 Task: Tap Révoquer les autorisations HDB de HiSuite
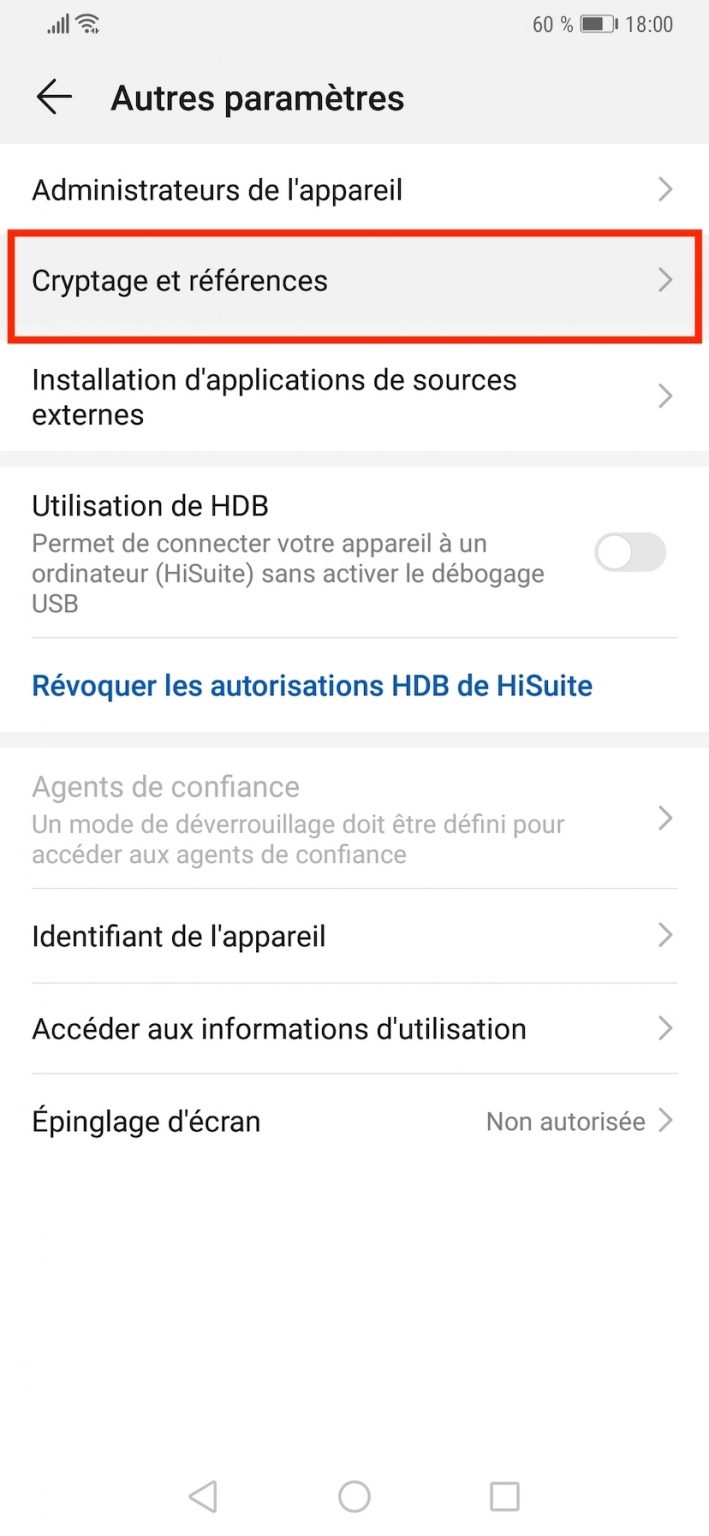coord(312,686)
